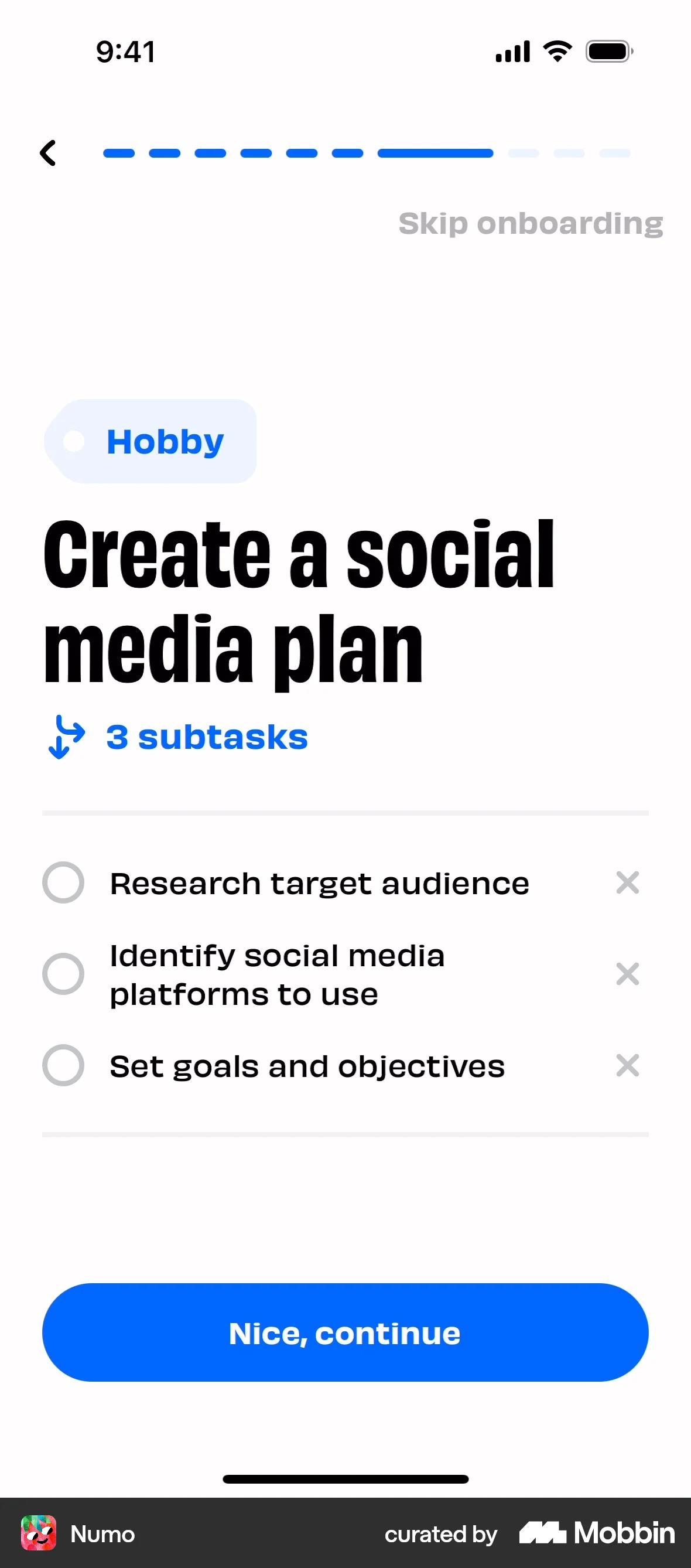Delete Identify social media platforms subtask

(x=627, y=974)
